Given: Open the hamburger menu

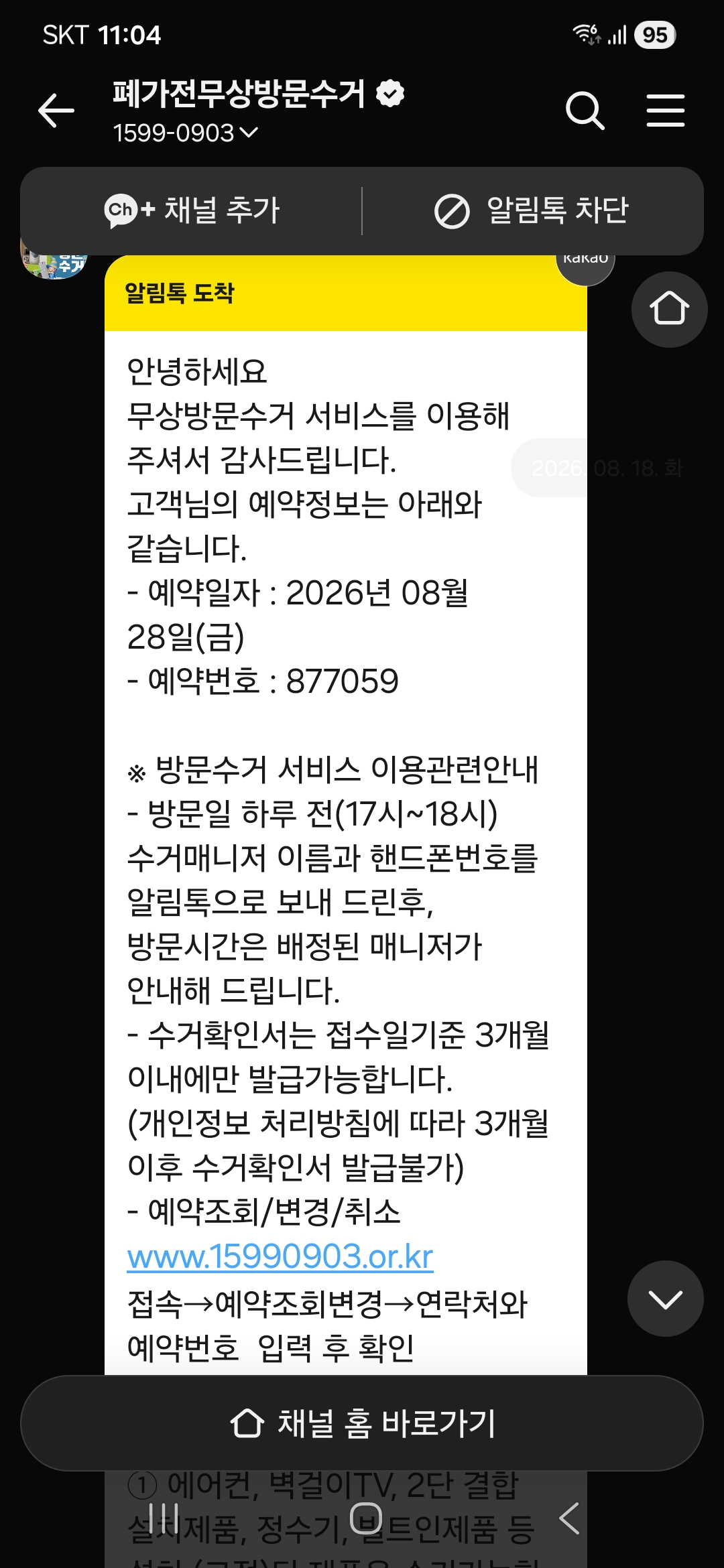Looking at the screenshot, I should pyautogui.click(x=666, y=111).
